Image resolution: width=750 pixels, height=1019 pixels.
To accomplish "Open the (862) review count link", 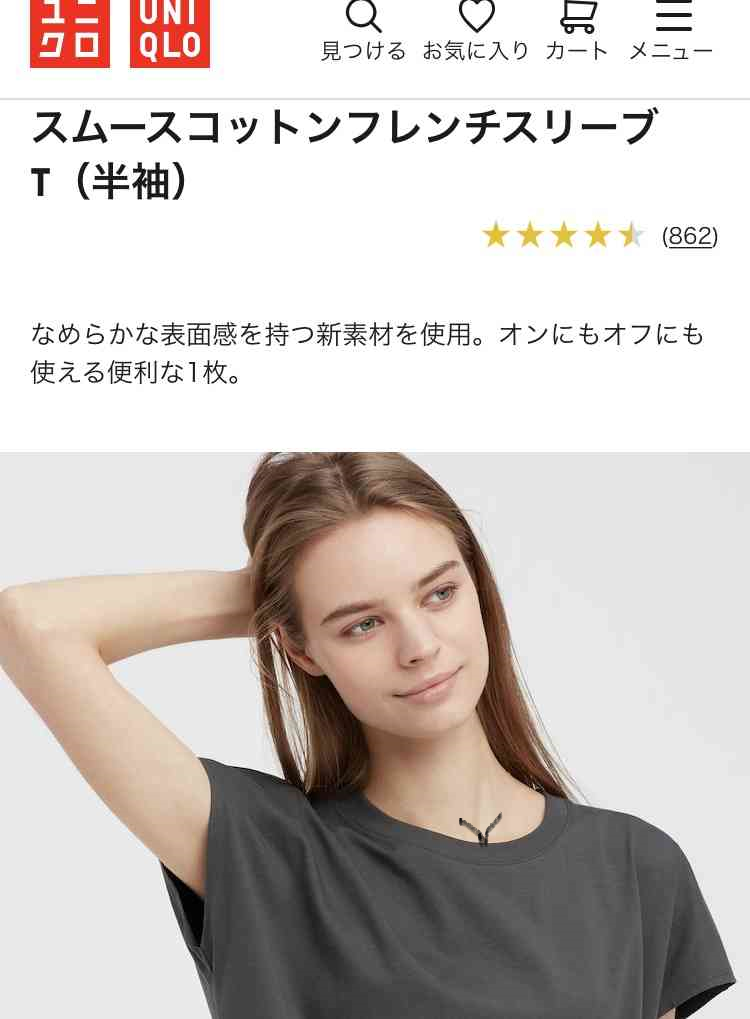I will 689,236.
